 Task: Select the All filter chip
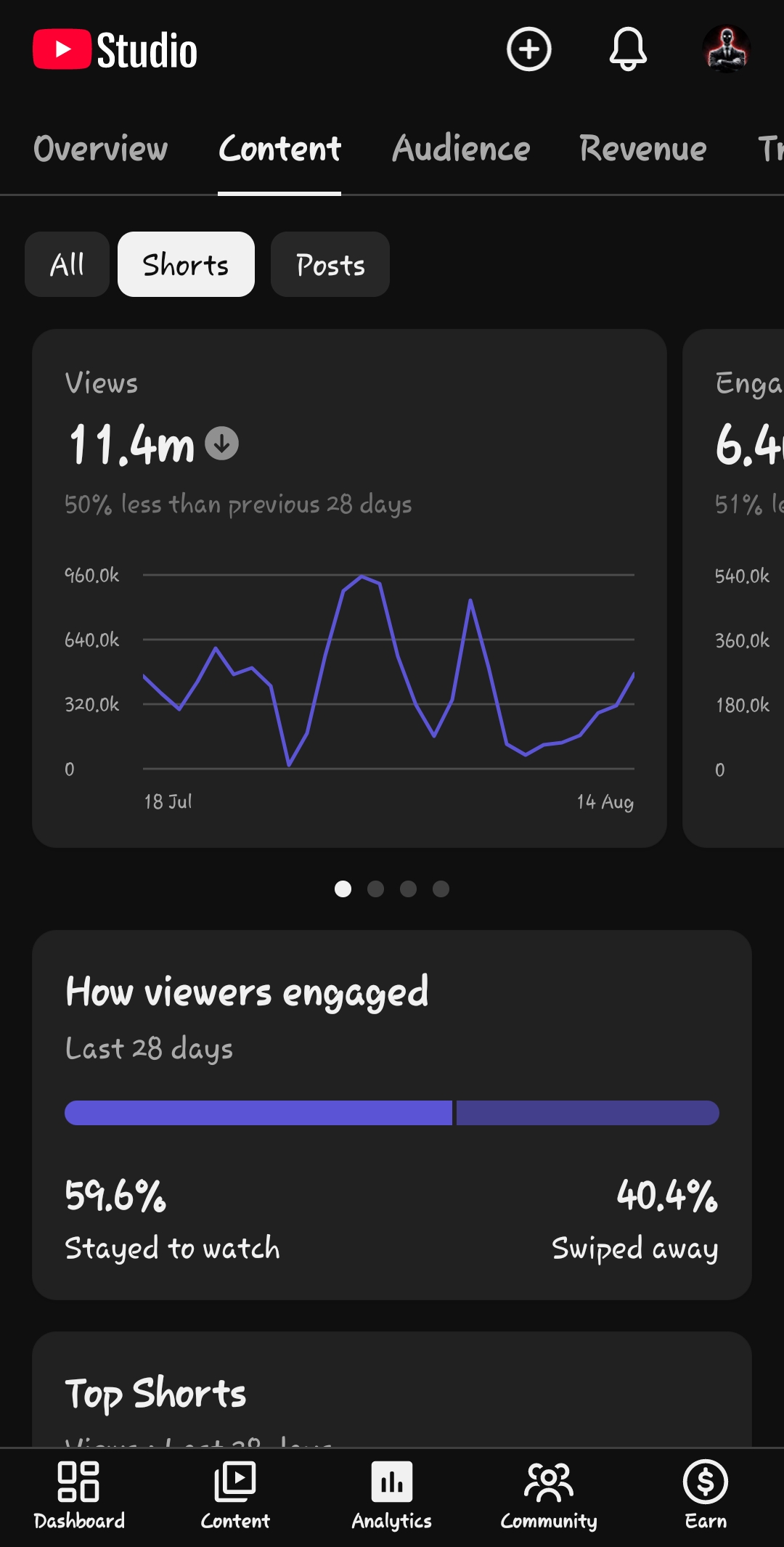(x=67, y=264)
